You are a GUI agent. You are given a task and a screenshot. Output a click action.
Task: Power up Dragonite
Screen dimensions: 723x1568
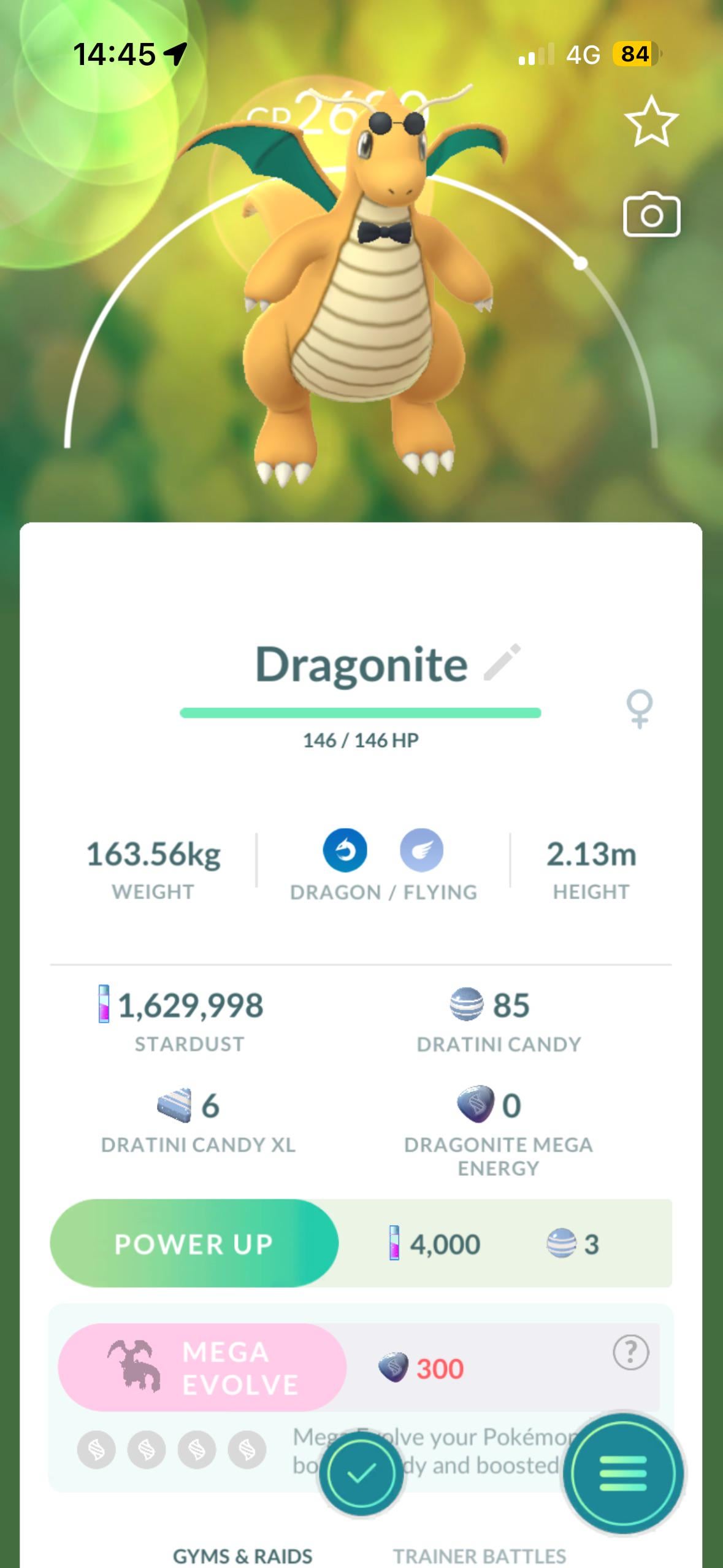[x=194, y=1243]
